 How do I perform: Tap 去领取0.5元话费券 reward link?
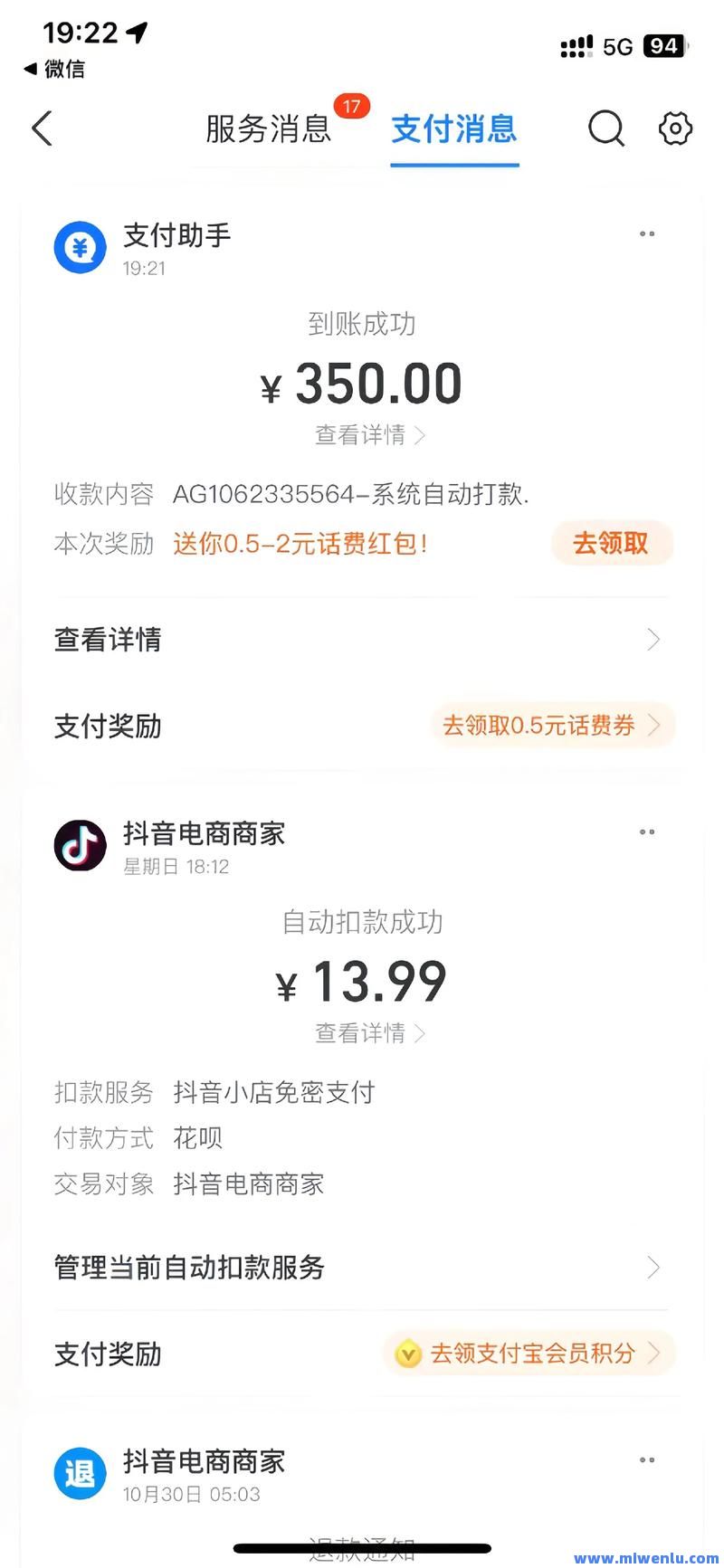tap(543, 725)
